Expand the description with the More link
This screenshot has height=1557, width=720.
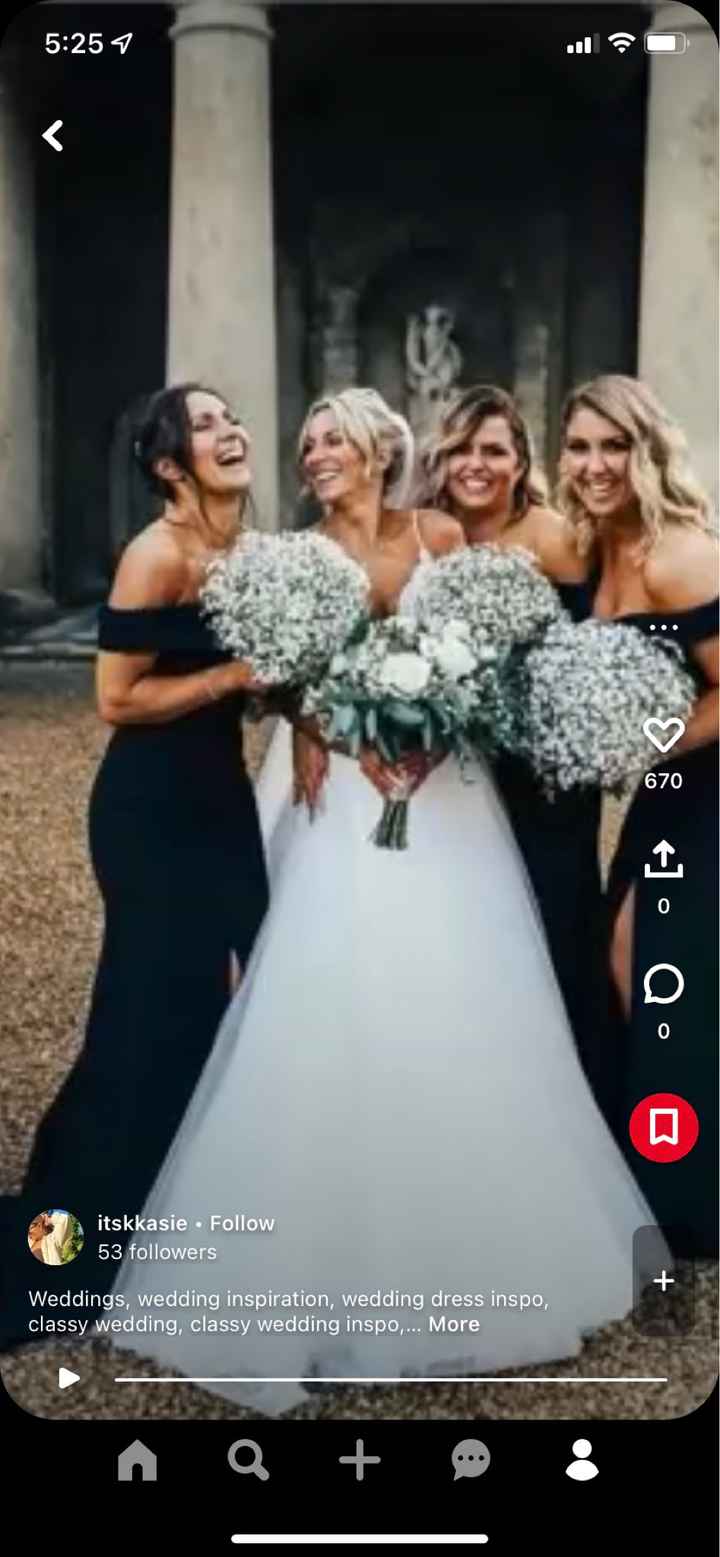453,1324
